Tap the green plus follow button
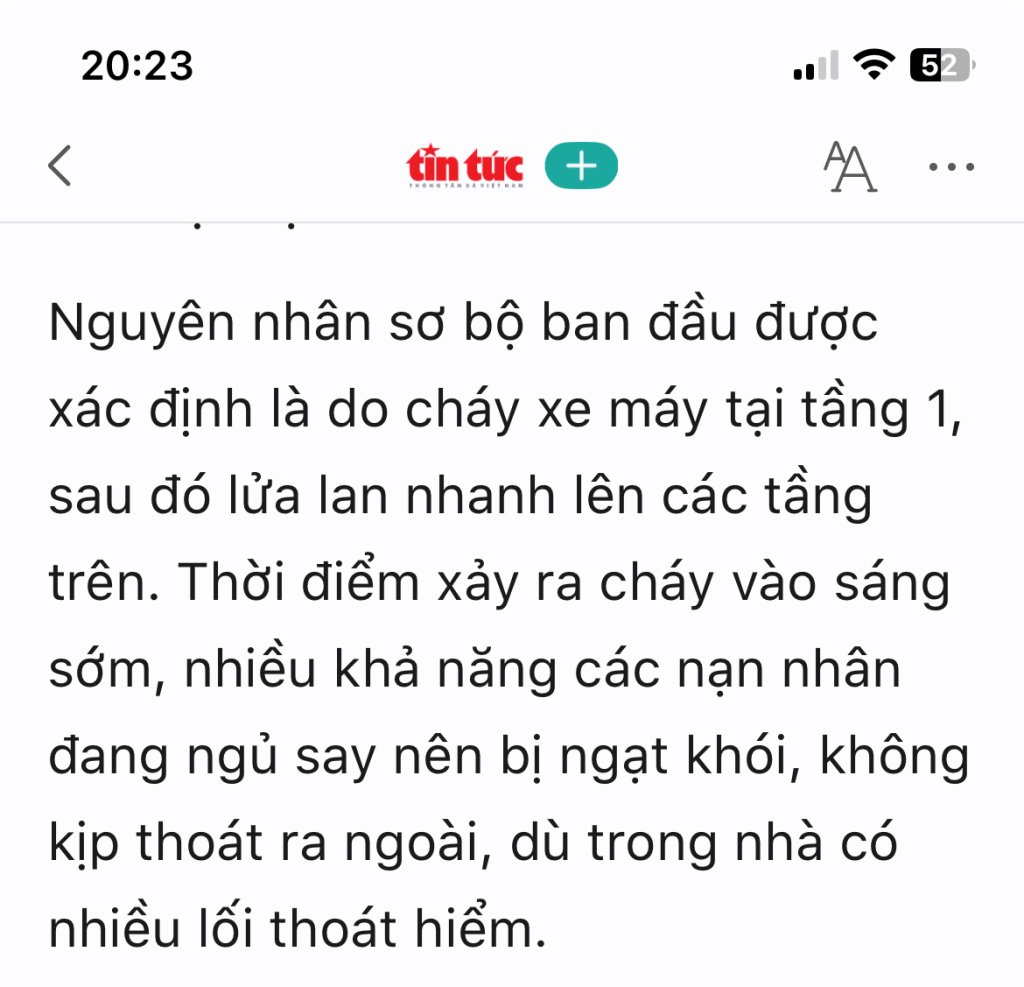The height and width of the screenshot is (987, 1024). pyautogui.click(x=581, y=167)
